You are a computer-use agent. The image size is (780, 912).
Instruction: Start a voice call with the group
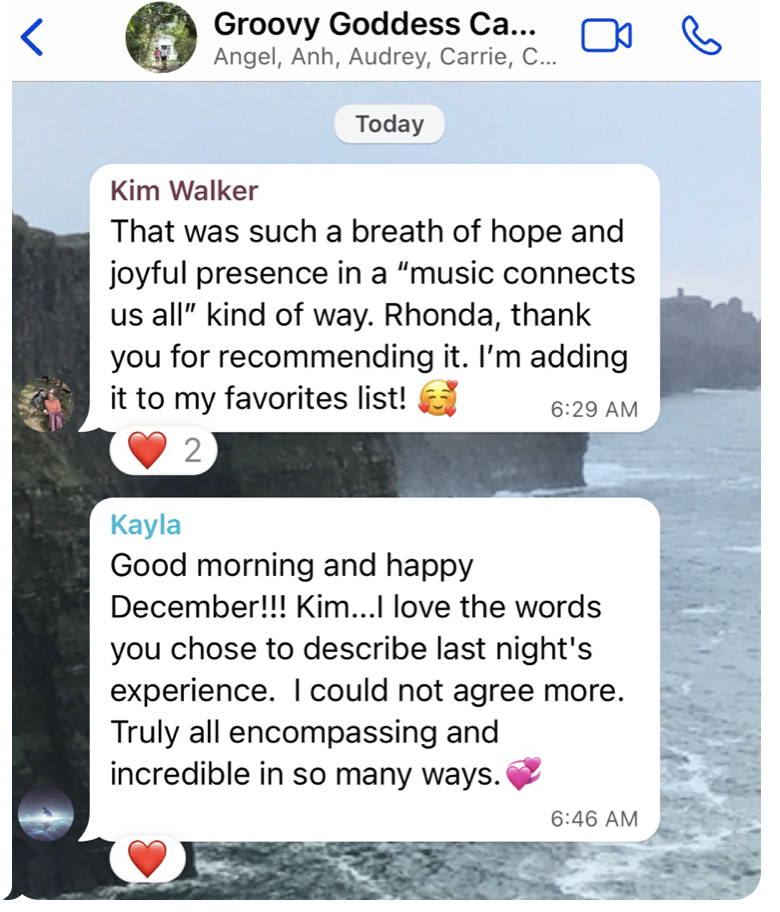point(701,37)
